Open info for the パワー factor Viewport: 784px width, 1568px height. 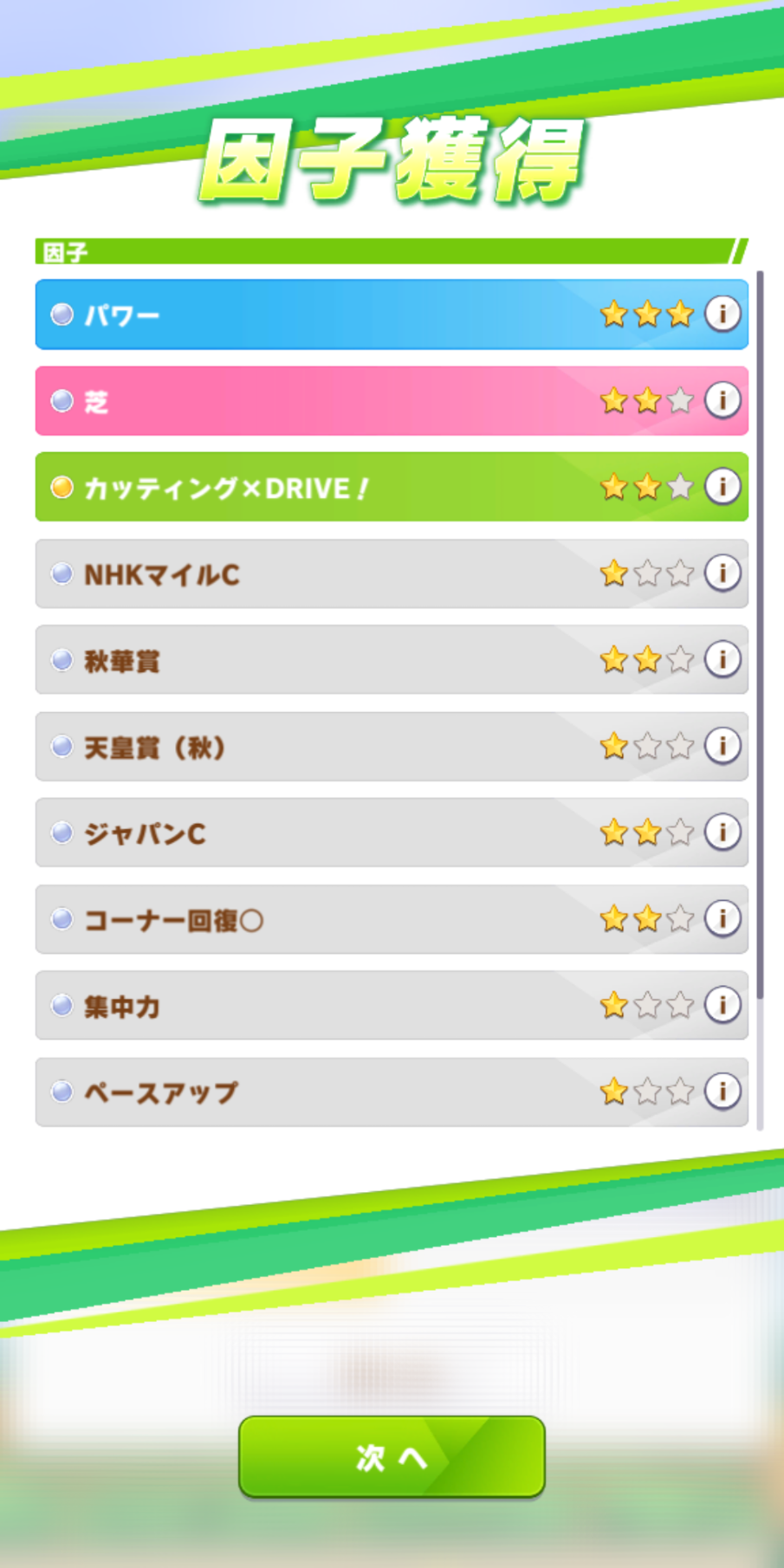(x=722, y=314)
